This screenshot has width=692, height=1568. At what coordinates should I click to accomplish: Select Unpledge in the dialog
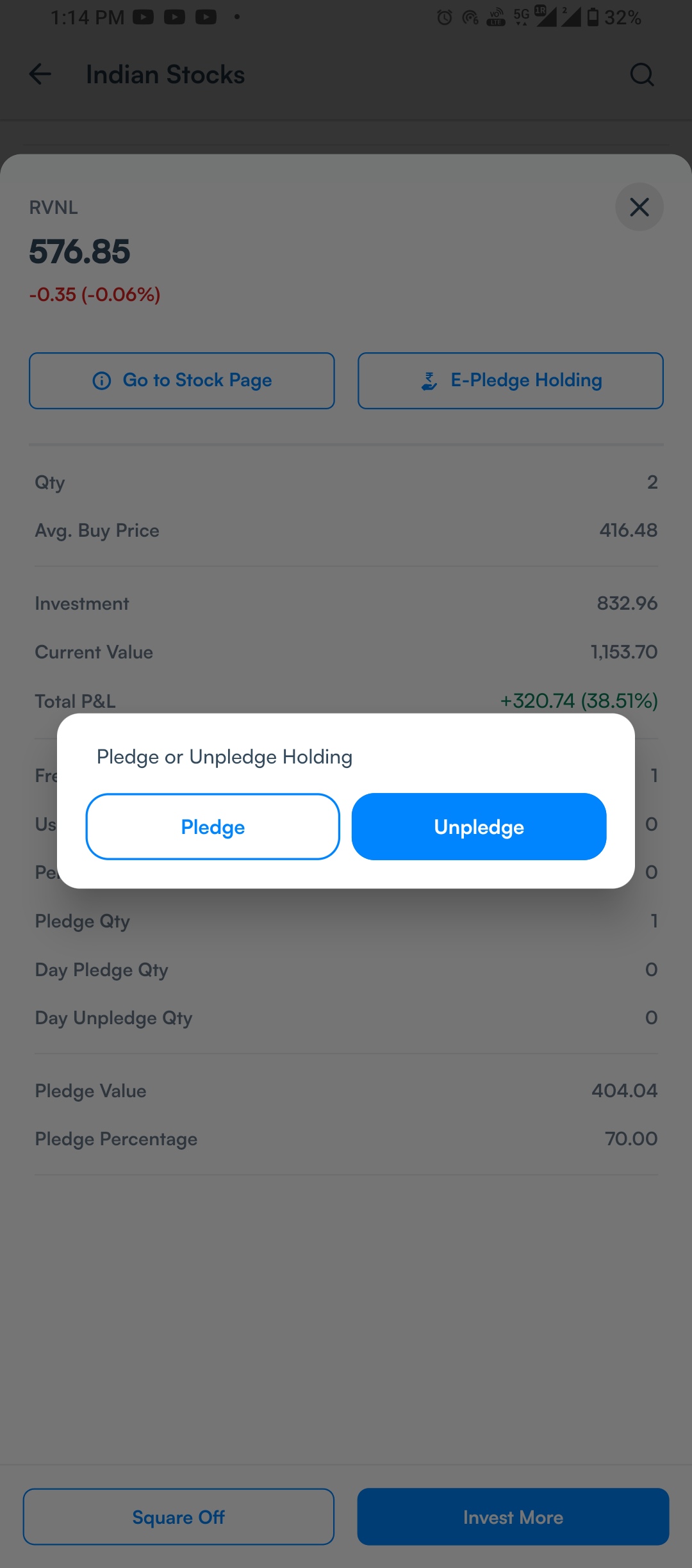coord(479,826)
